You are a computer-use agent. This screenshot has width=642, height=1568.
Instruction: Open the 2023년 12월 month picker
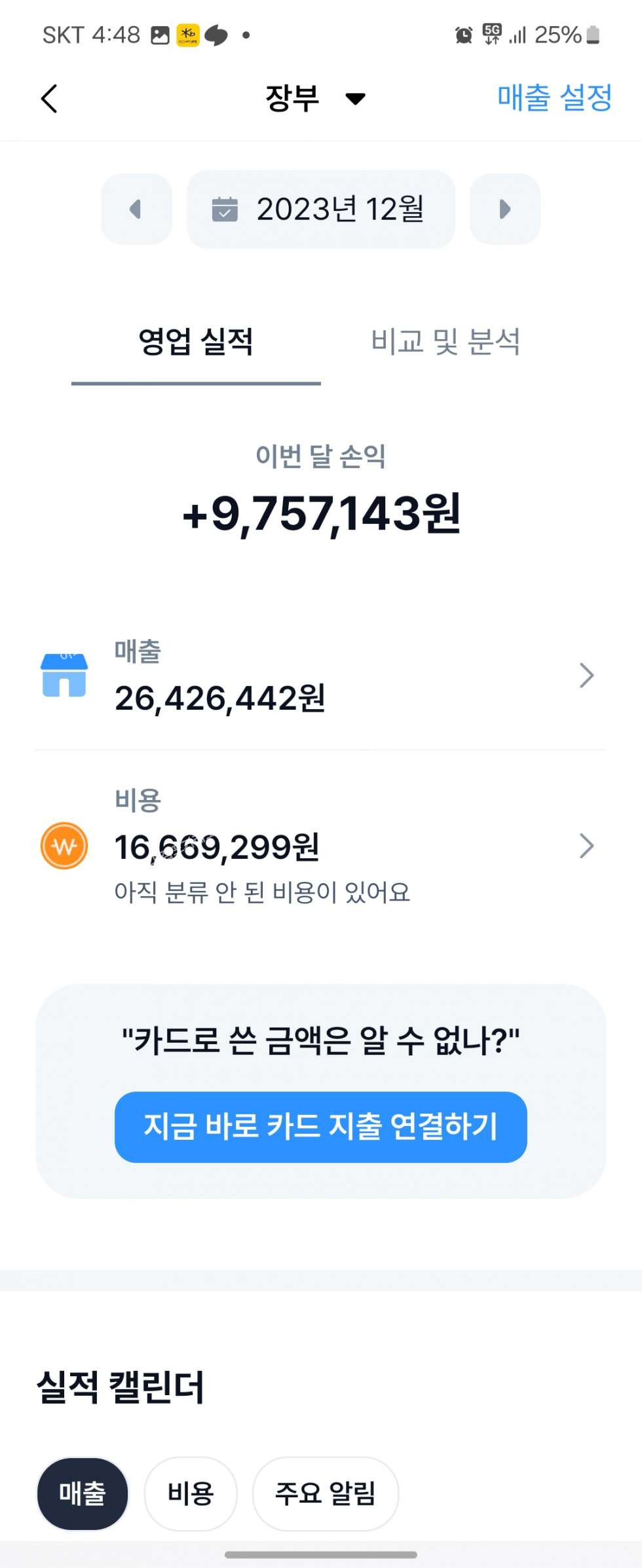320,210
